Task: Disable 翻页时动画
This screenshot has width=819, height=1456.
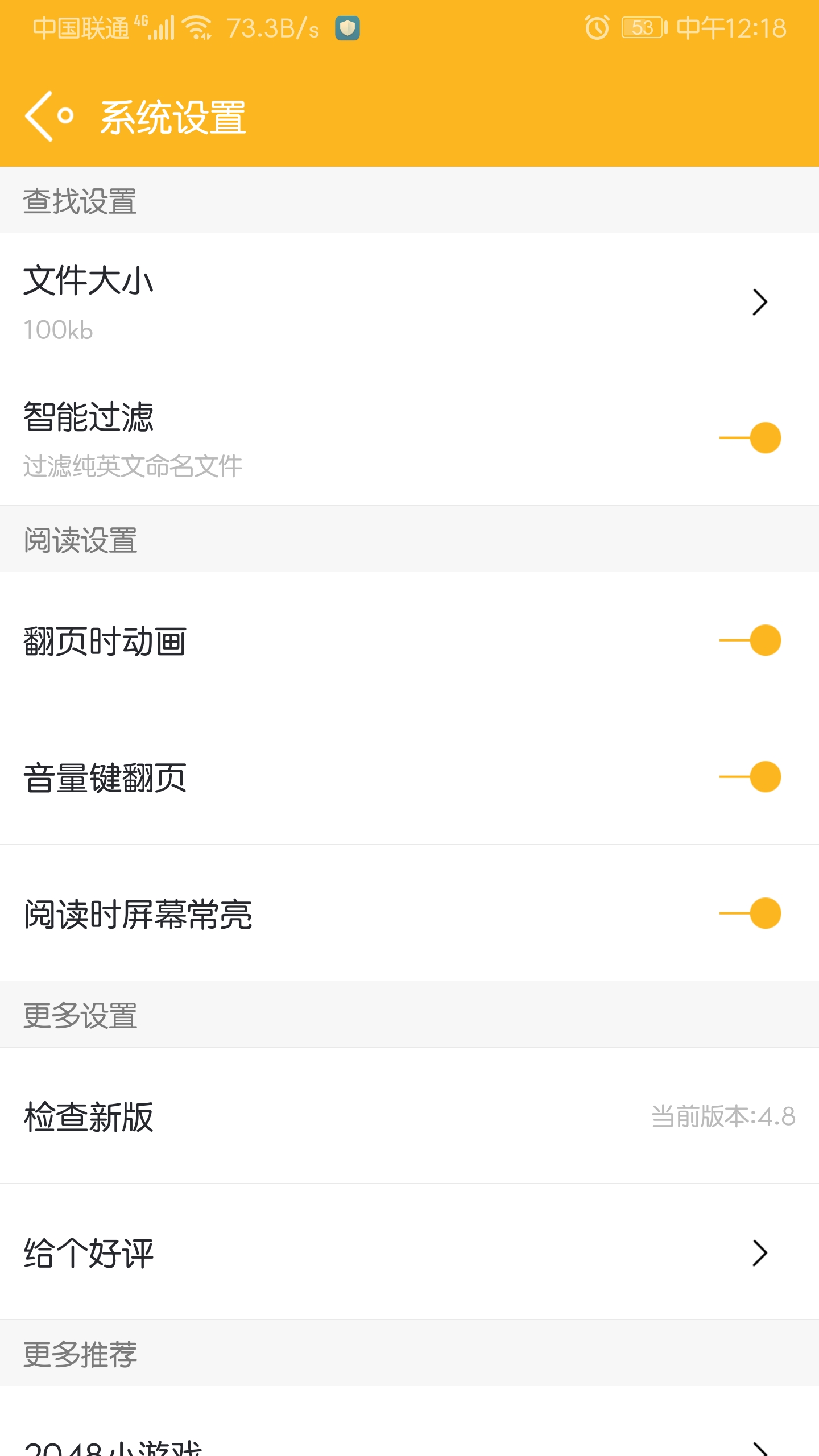Action: pos(750,640)
